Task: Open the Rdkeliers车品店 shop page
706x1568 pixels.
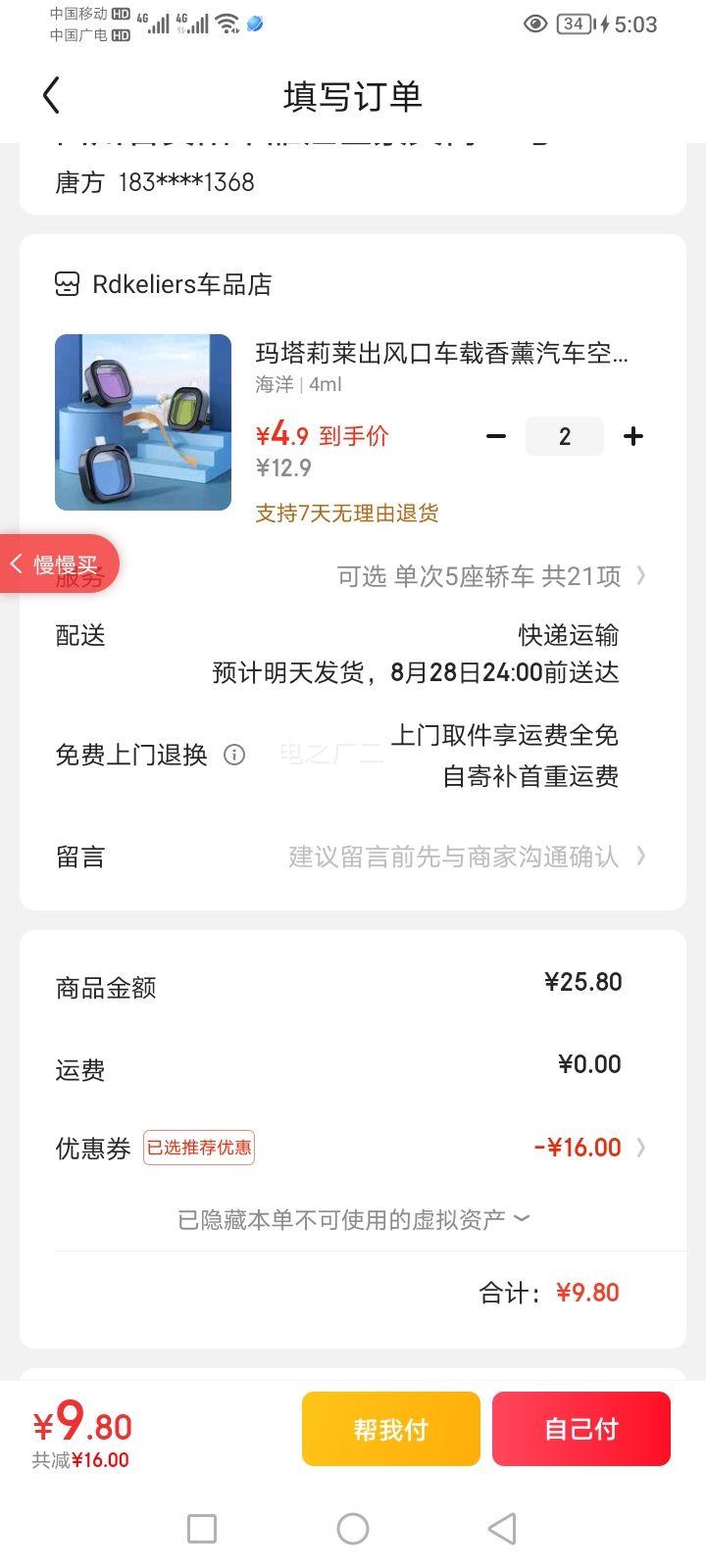Action: (x=163, y=284)
